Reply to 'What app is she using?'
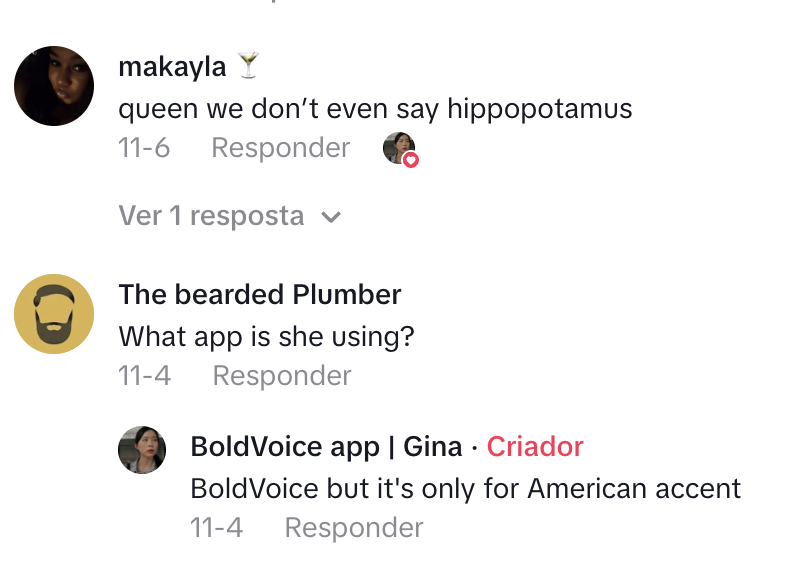806x572 pixels. [282, 376]
